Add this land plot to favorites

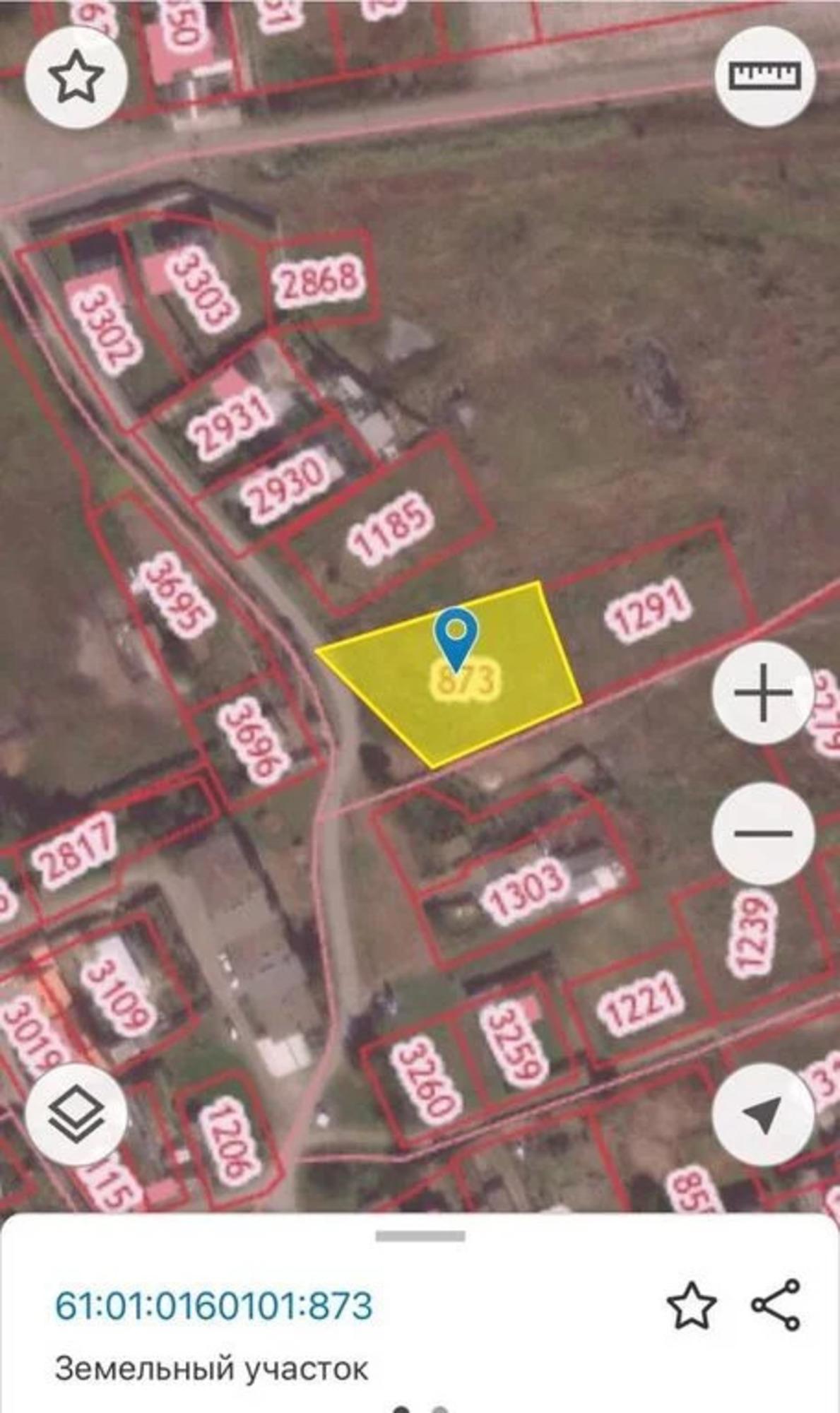pos(691,1306)
